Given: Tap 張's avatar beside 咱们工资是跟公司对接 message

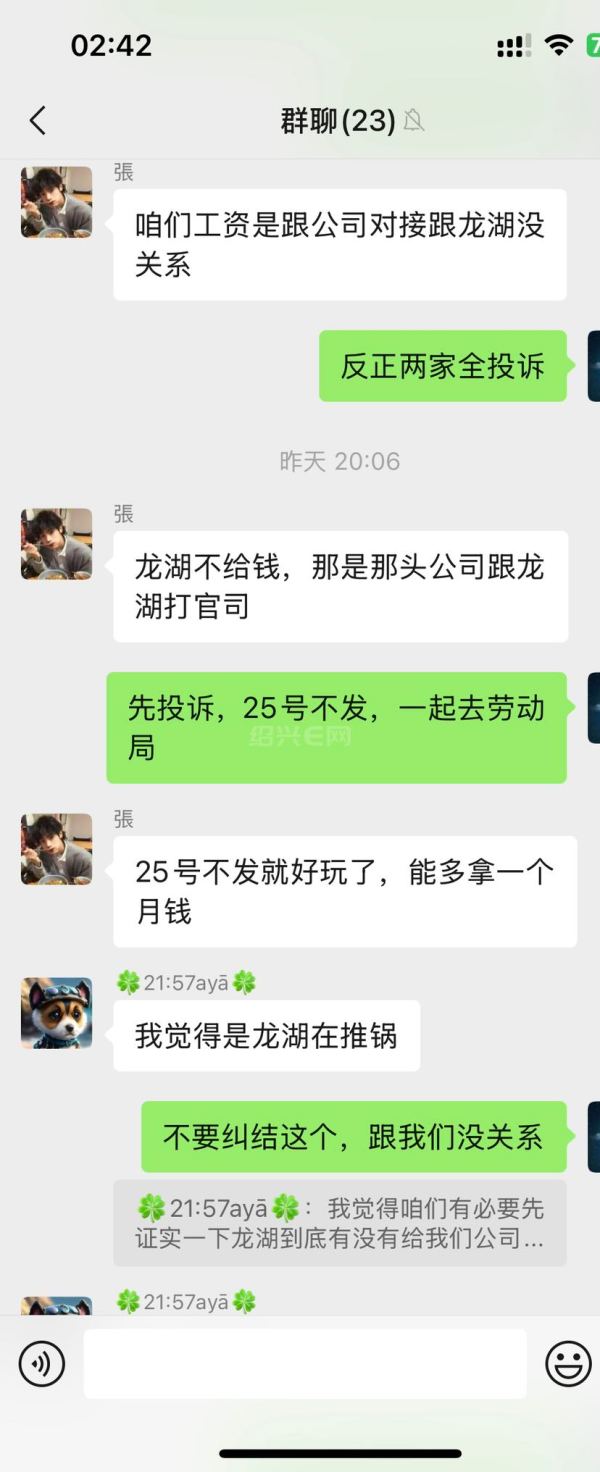Looking at the screenshot, I should (57, 202).
